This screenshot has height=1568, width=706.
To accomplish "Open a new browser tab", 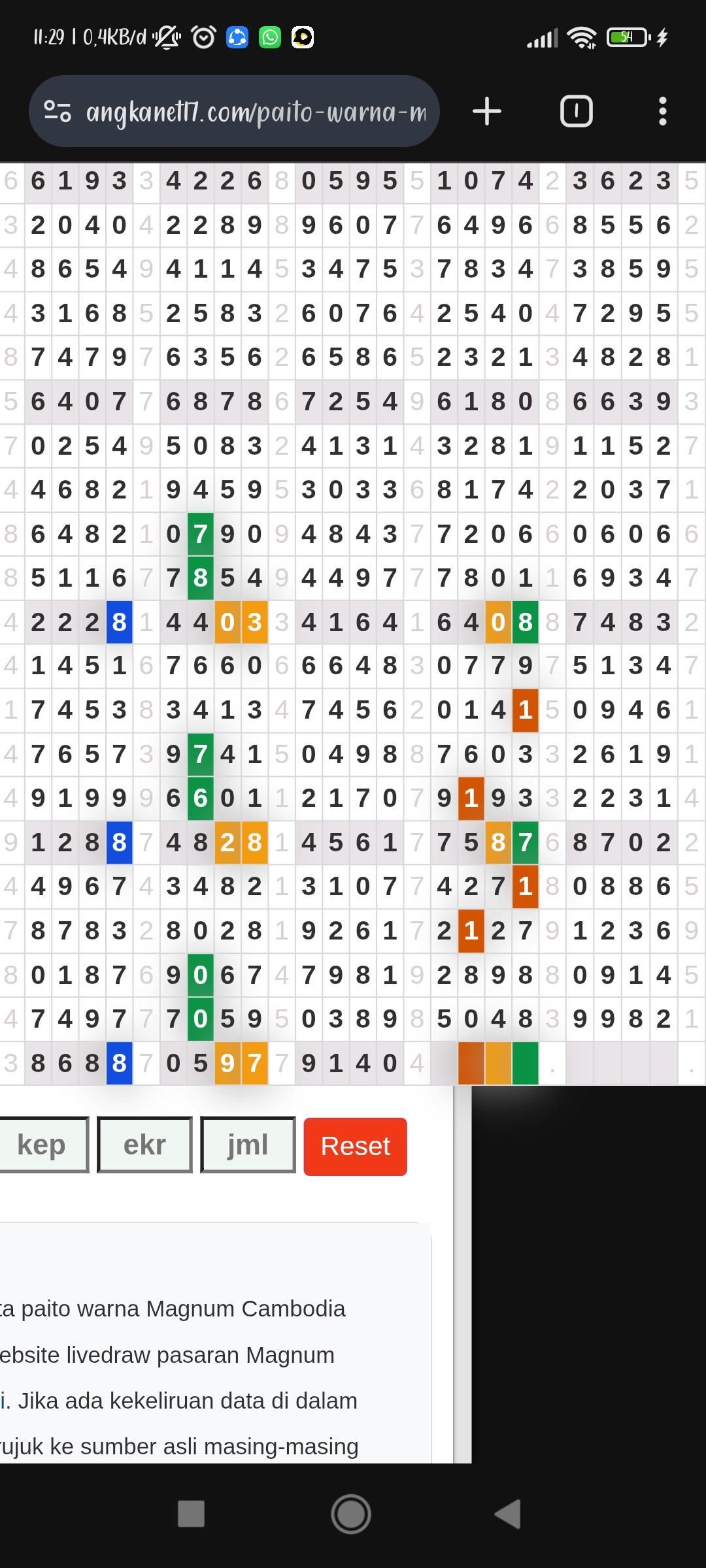I will click(x=487, y=112).
